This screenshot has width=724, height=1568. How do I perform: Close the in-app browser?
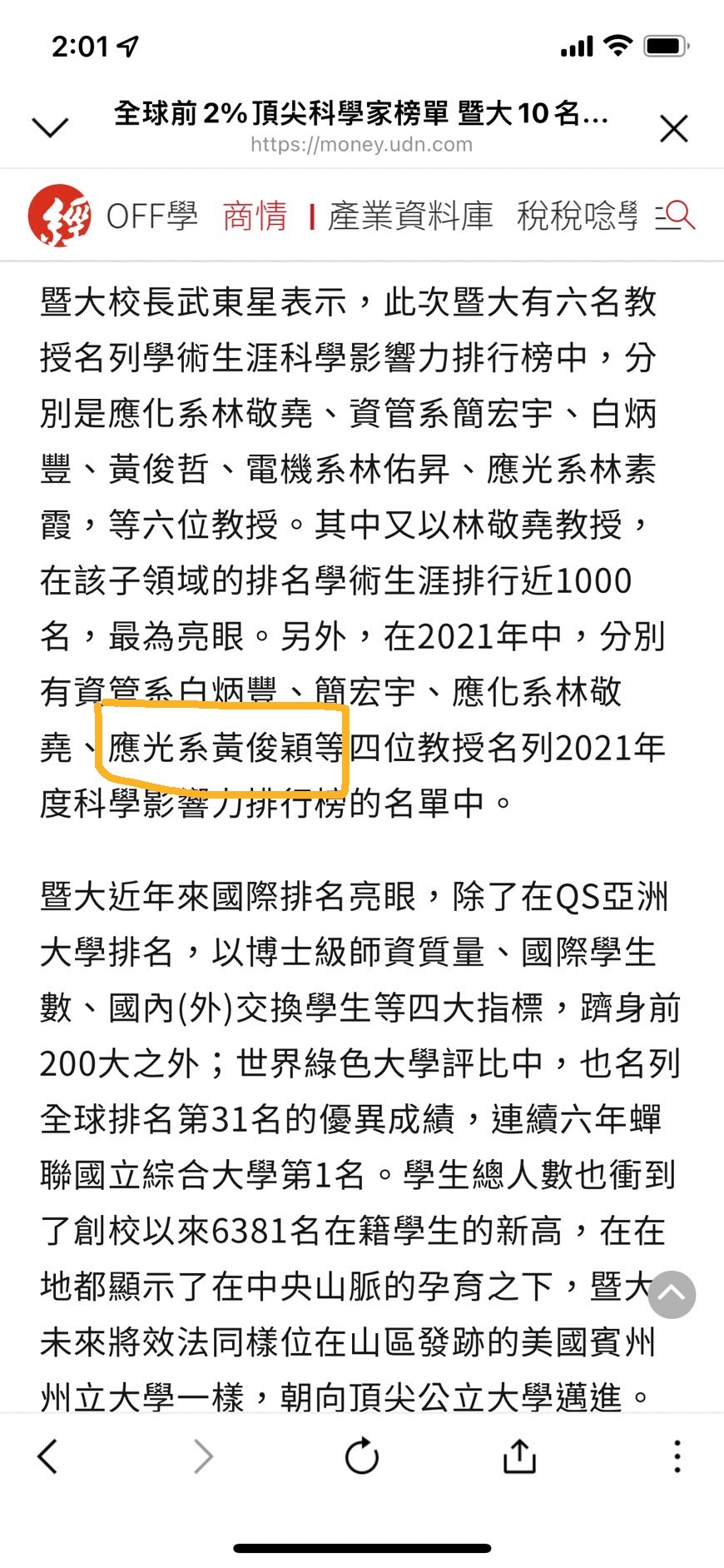pos(673,129)
